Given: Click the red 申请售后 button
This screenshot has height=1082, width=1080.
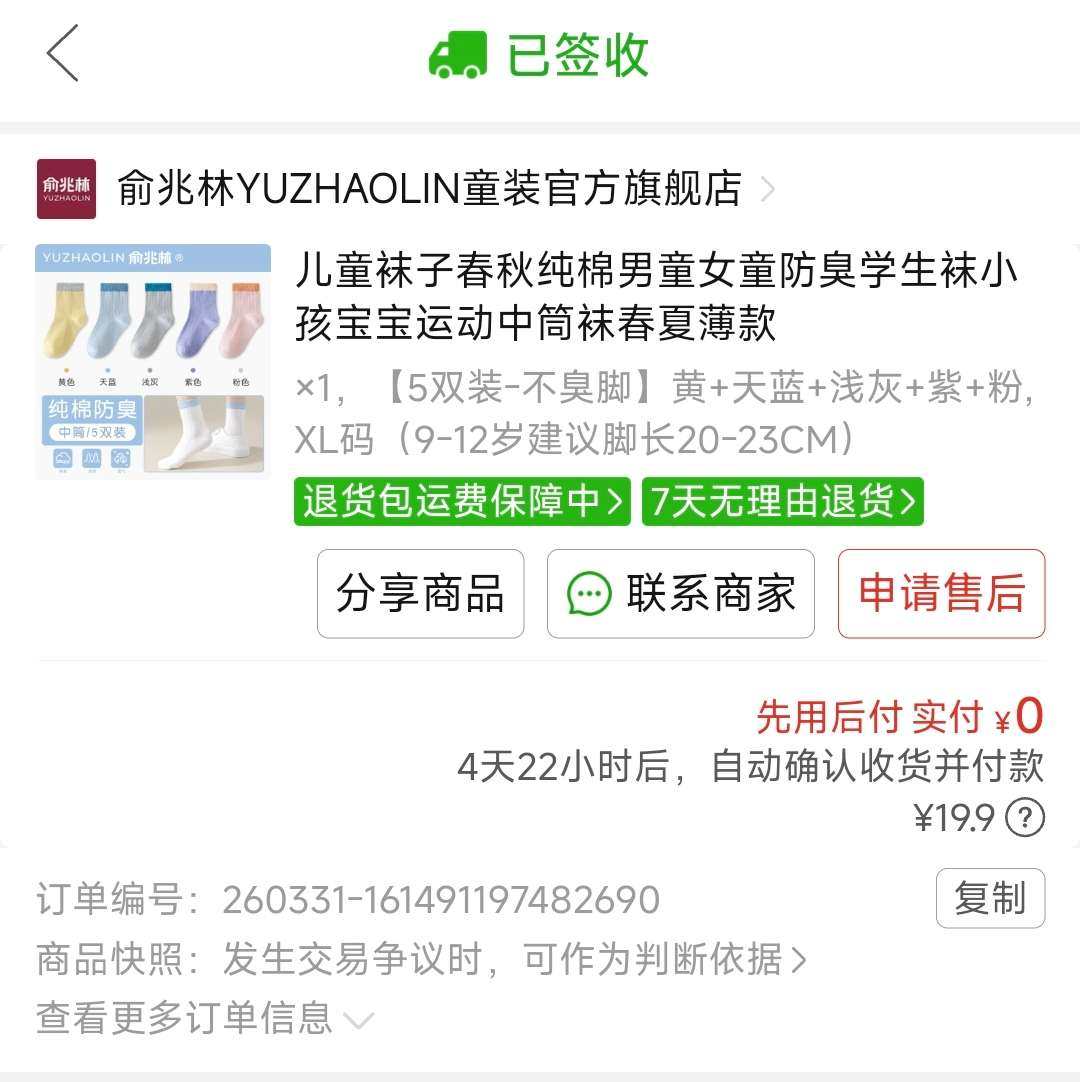Looking at the screenshot, I should (941, 592).
